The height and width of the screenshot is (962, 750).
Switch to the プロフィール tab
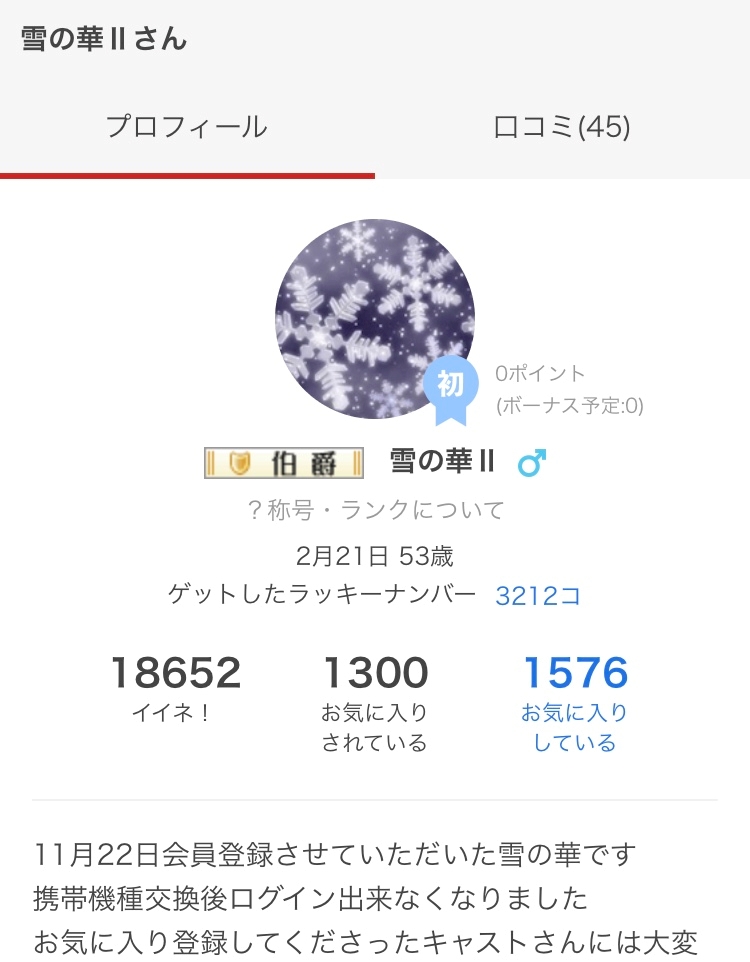187,127
